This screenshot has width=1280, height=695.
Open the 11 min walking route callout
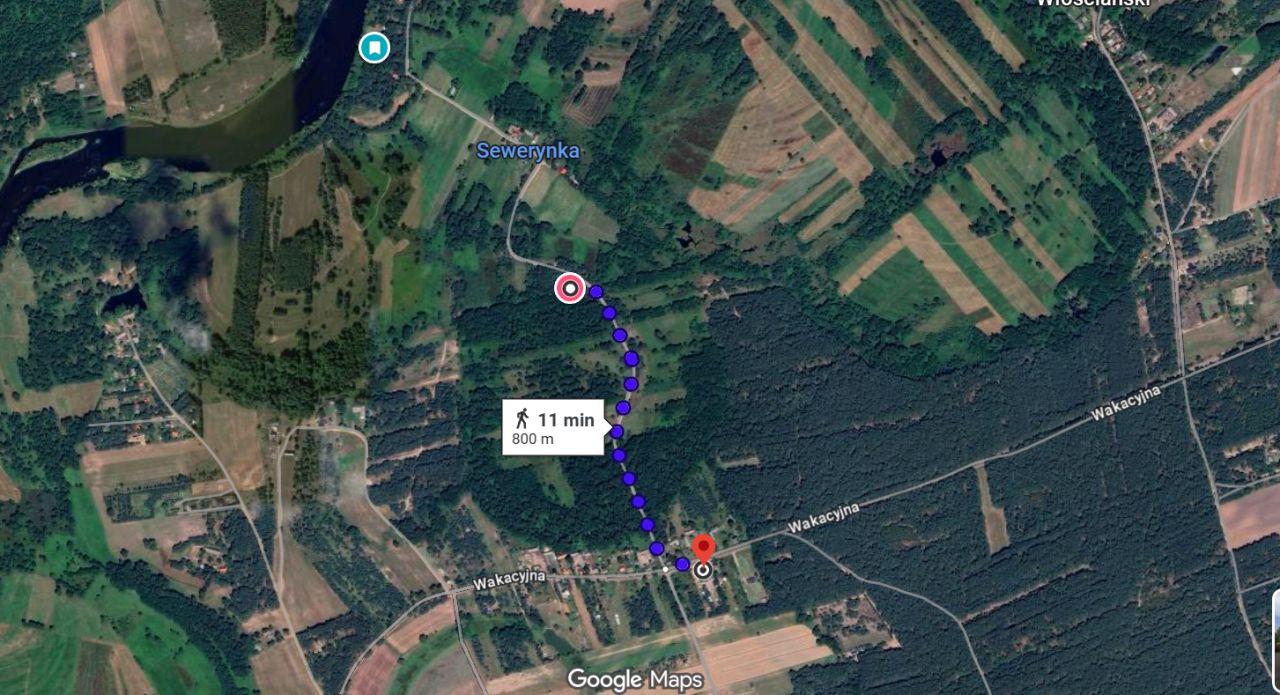[x=554, y=428]
